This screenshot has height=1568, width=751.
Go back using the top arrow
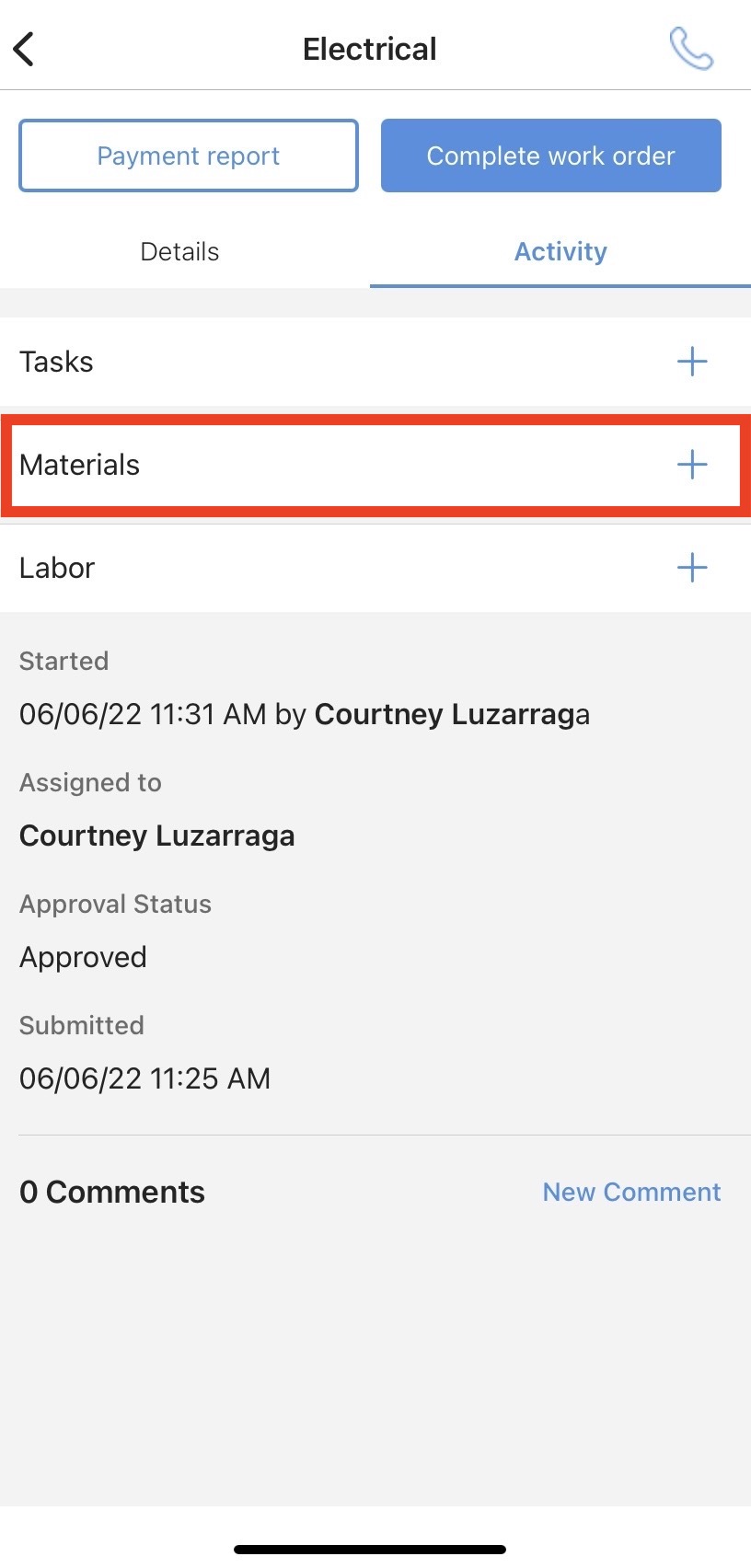point(25,49)
